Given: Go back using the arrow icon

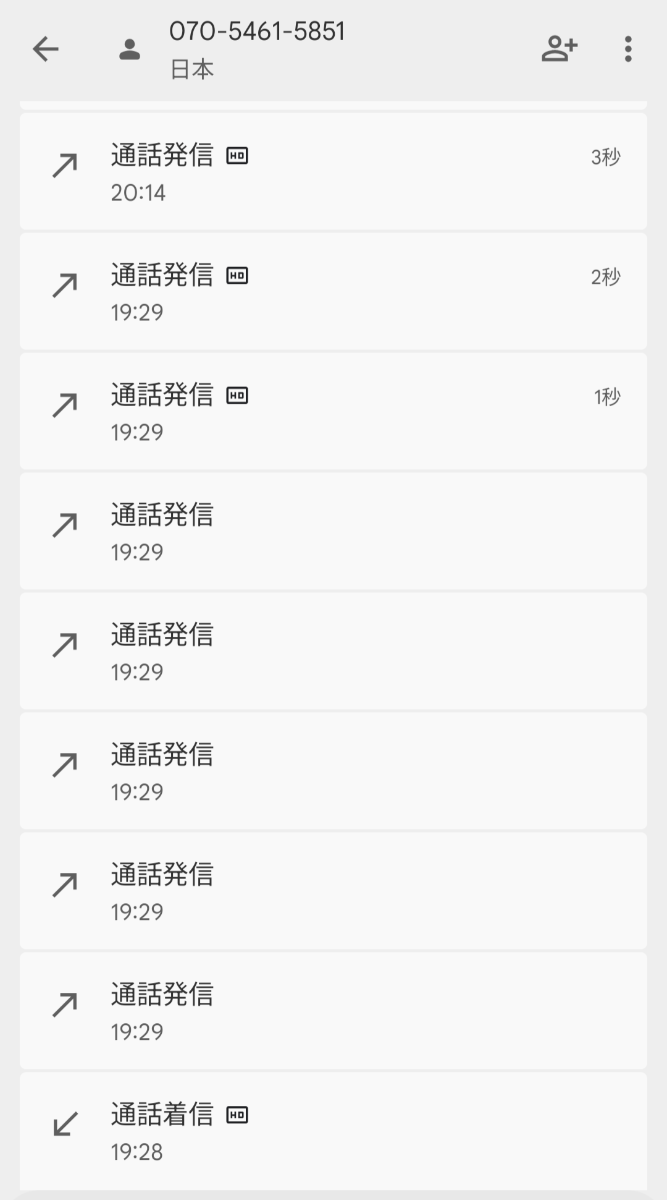Looking at the screenshot, I should 46,49.
